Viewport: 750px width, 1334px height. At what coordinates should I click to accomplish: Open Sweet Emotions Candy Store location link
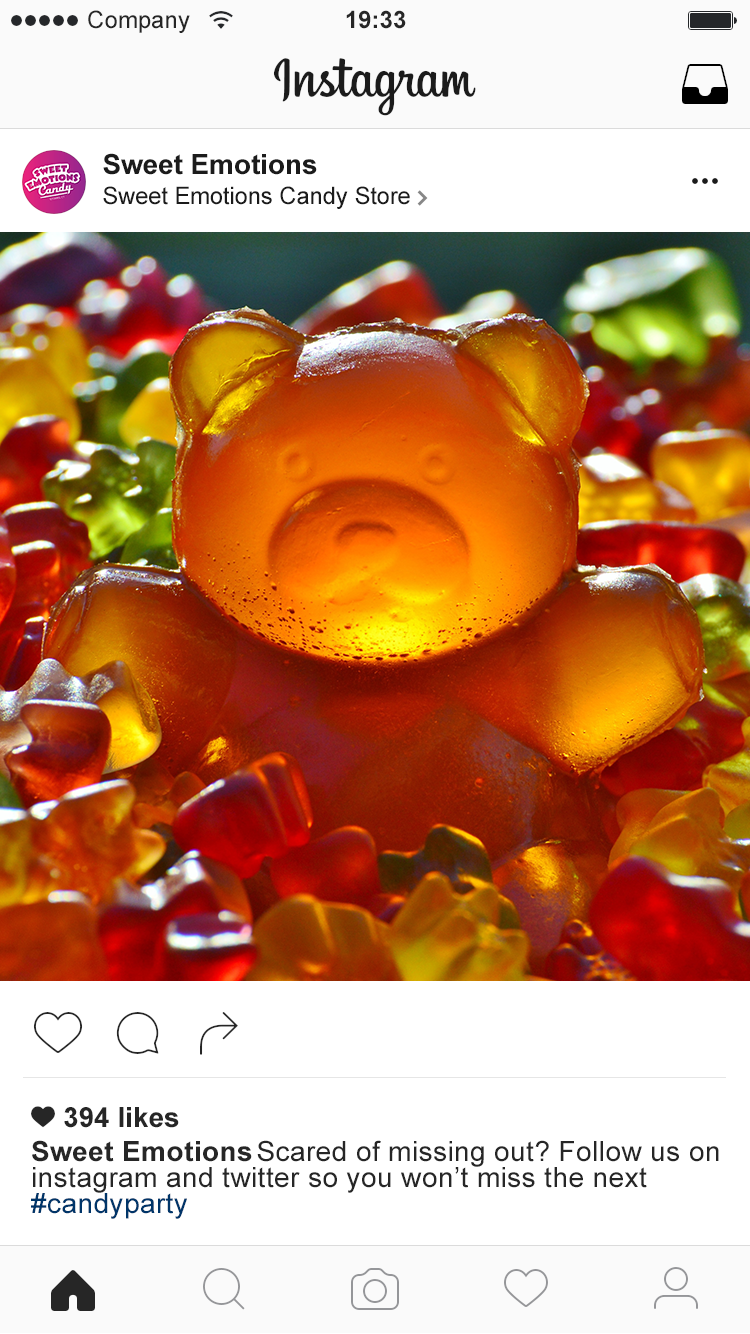[x=264, y=197]
